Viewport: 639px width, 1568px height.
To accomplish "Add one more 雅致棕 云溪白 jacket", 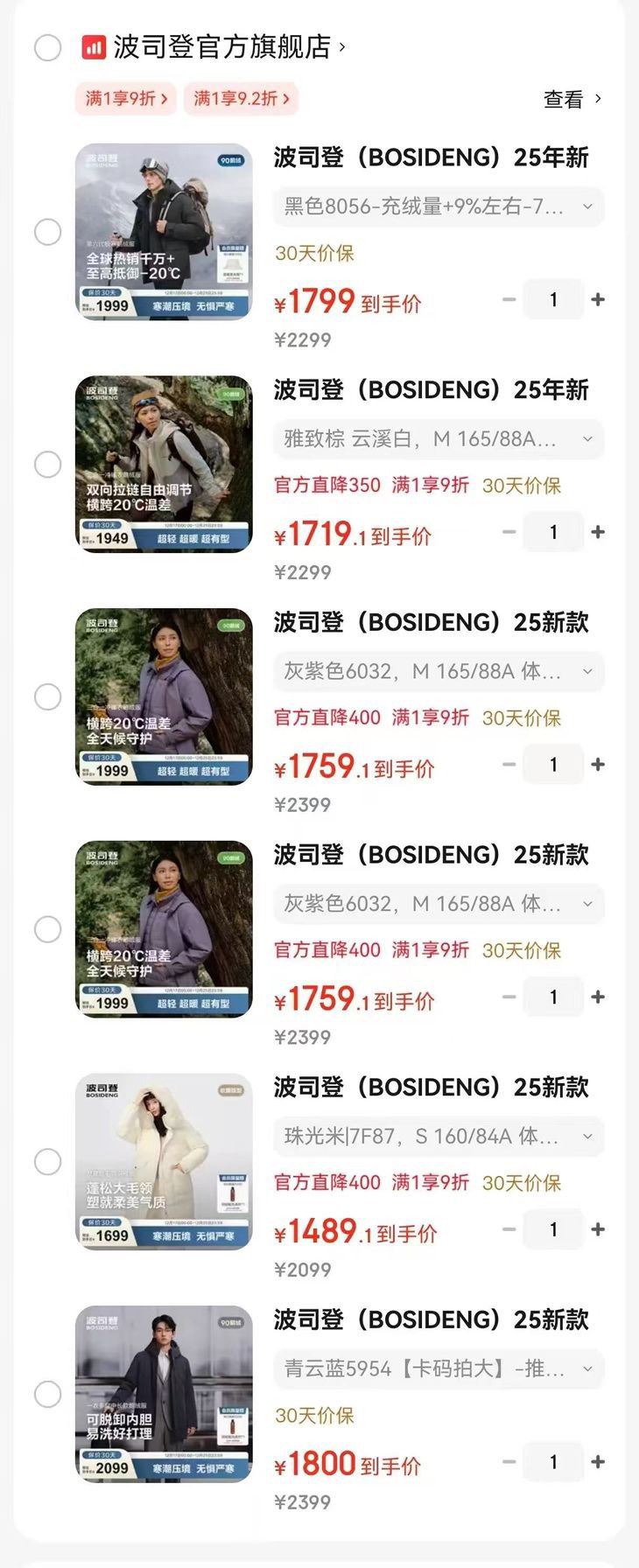I will (x=598, y=532).
